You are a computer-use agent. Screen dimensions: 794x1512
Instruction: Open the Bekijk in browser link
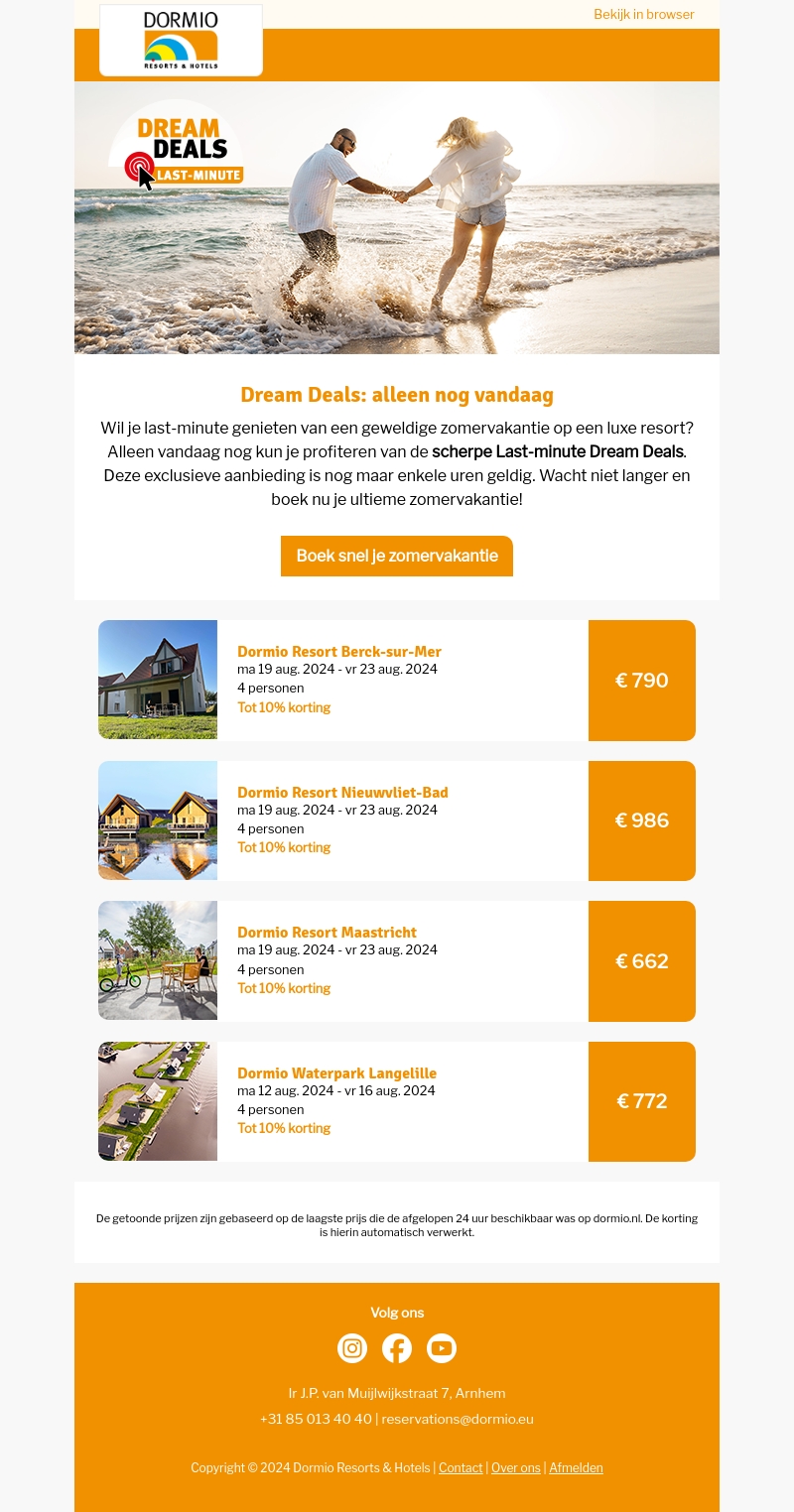(x=643, y=14)
